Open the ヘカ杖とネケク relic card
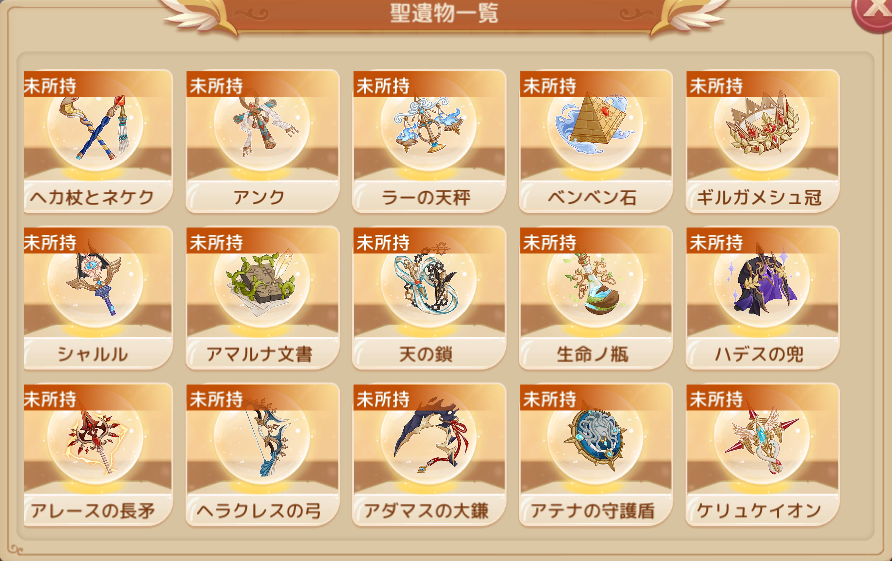 click(x=96, y=141)
